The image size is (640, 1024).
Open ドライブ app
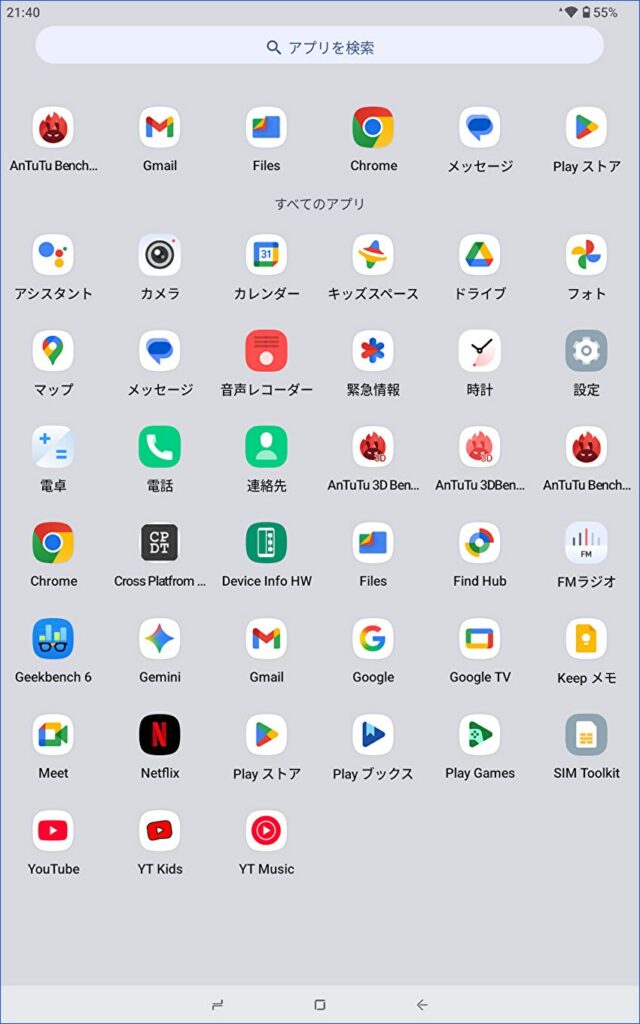pyautogui.click(x=480, y=255)
